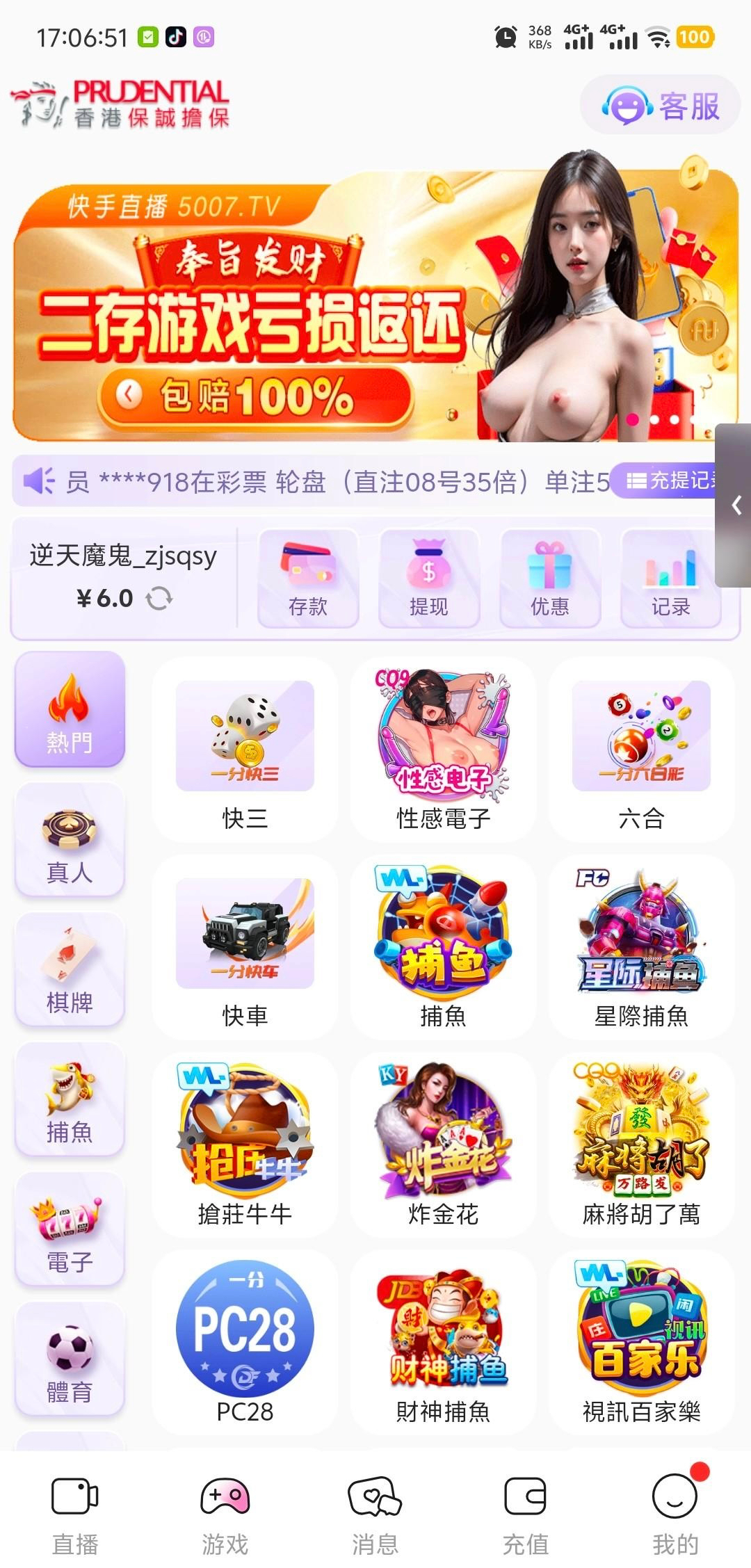This screenshot has width=751, height=1568.
Task: Open 记录 records
Action: [x=670, y=579]
